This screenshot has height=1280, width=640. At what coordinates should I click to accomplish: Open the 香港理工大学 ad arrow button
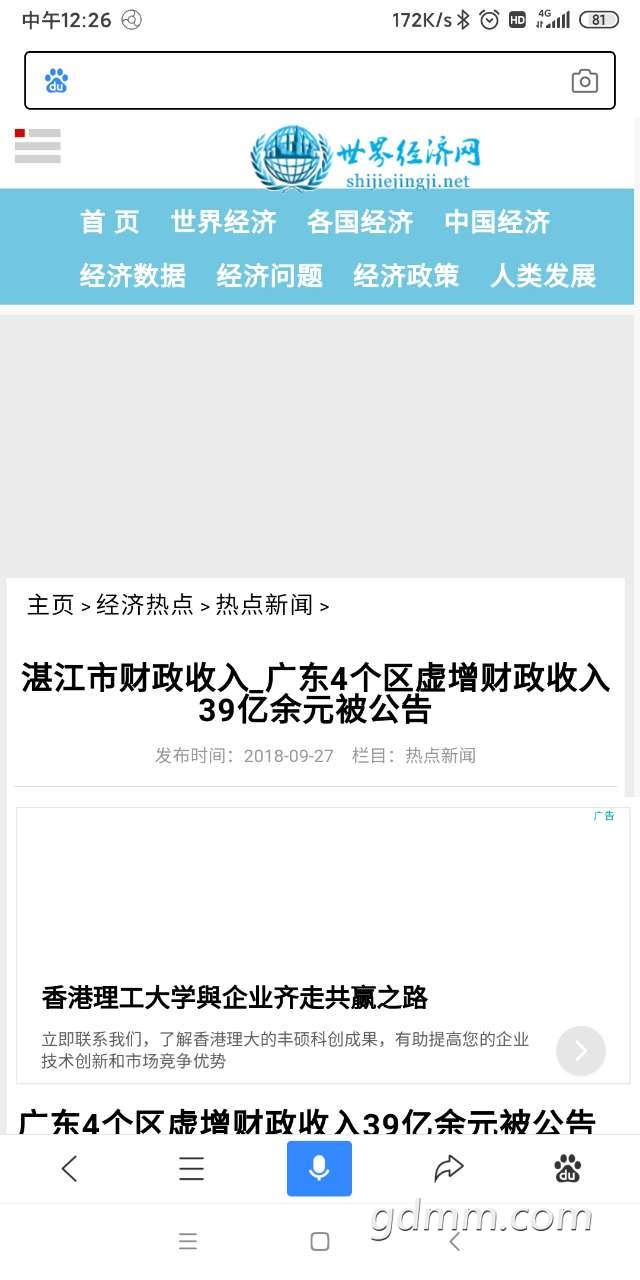pyautogui.click(x=581, y=1051)
